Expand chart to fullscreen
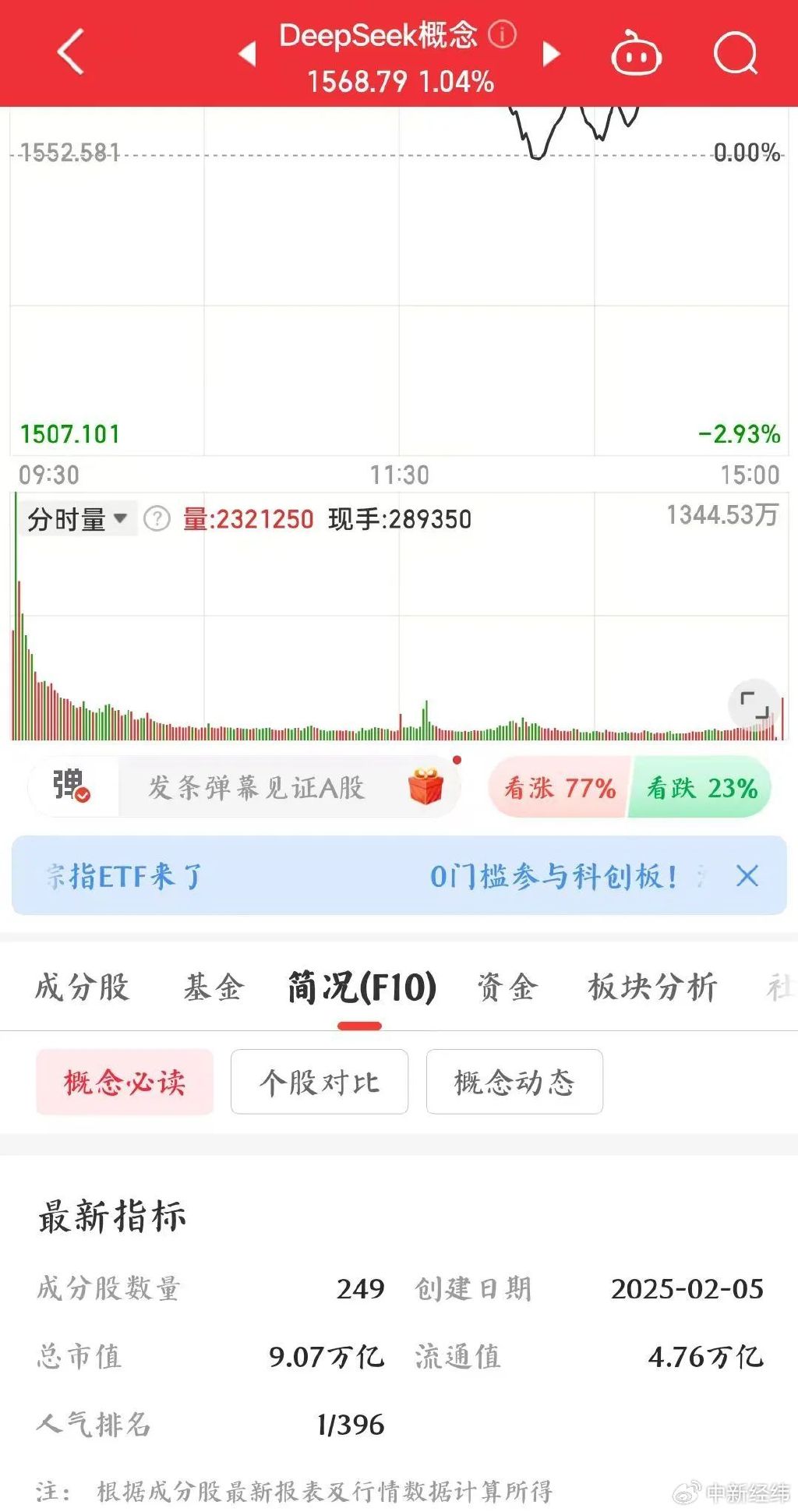Image resolution: width=798 pixels, height=1512 pixels. click(754, 705)
